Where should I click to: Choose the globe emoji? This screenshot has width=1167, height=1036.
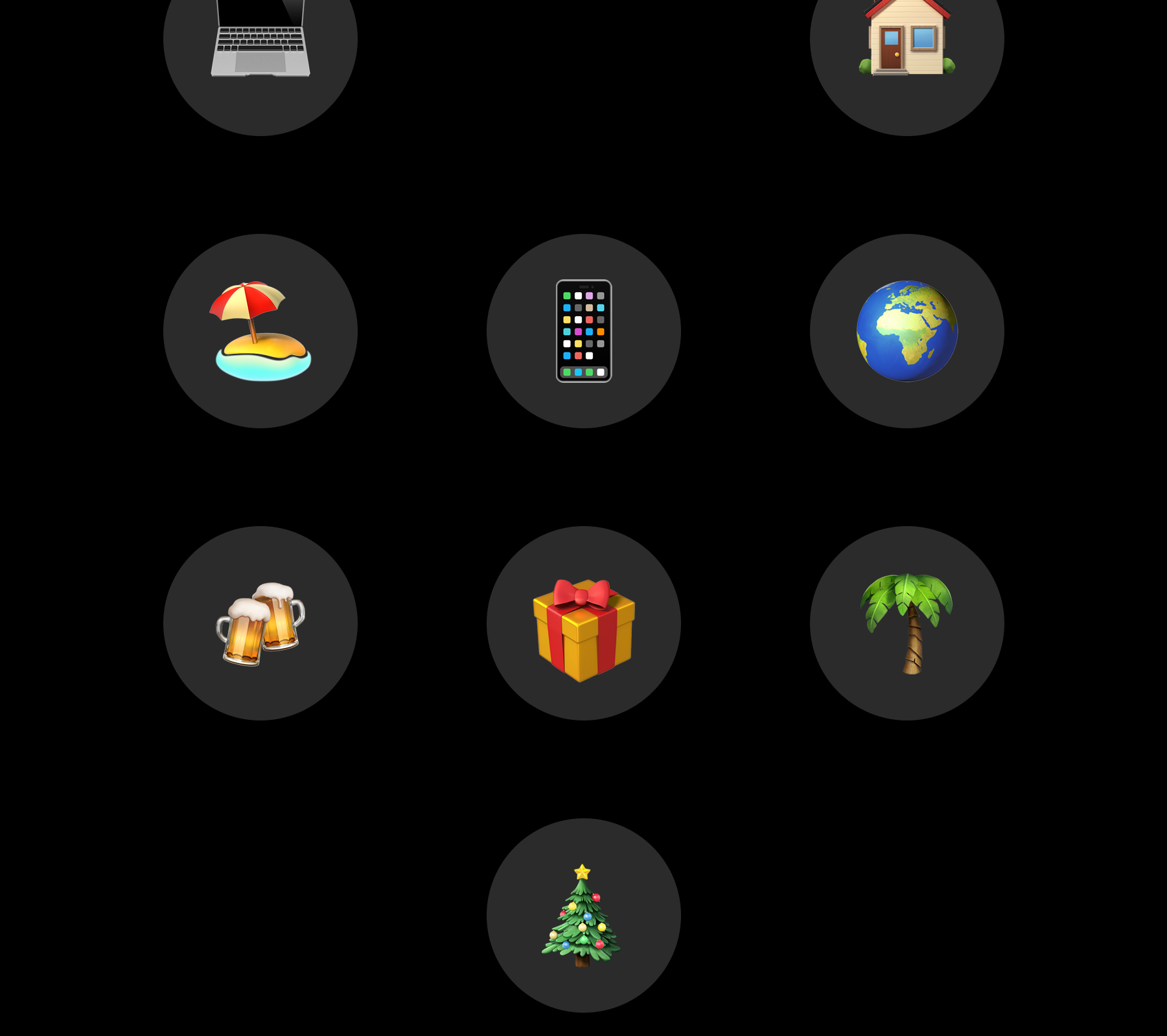tap(907, 331)
